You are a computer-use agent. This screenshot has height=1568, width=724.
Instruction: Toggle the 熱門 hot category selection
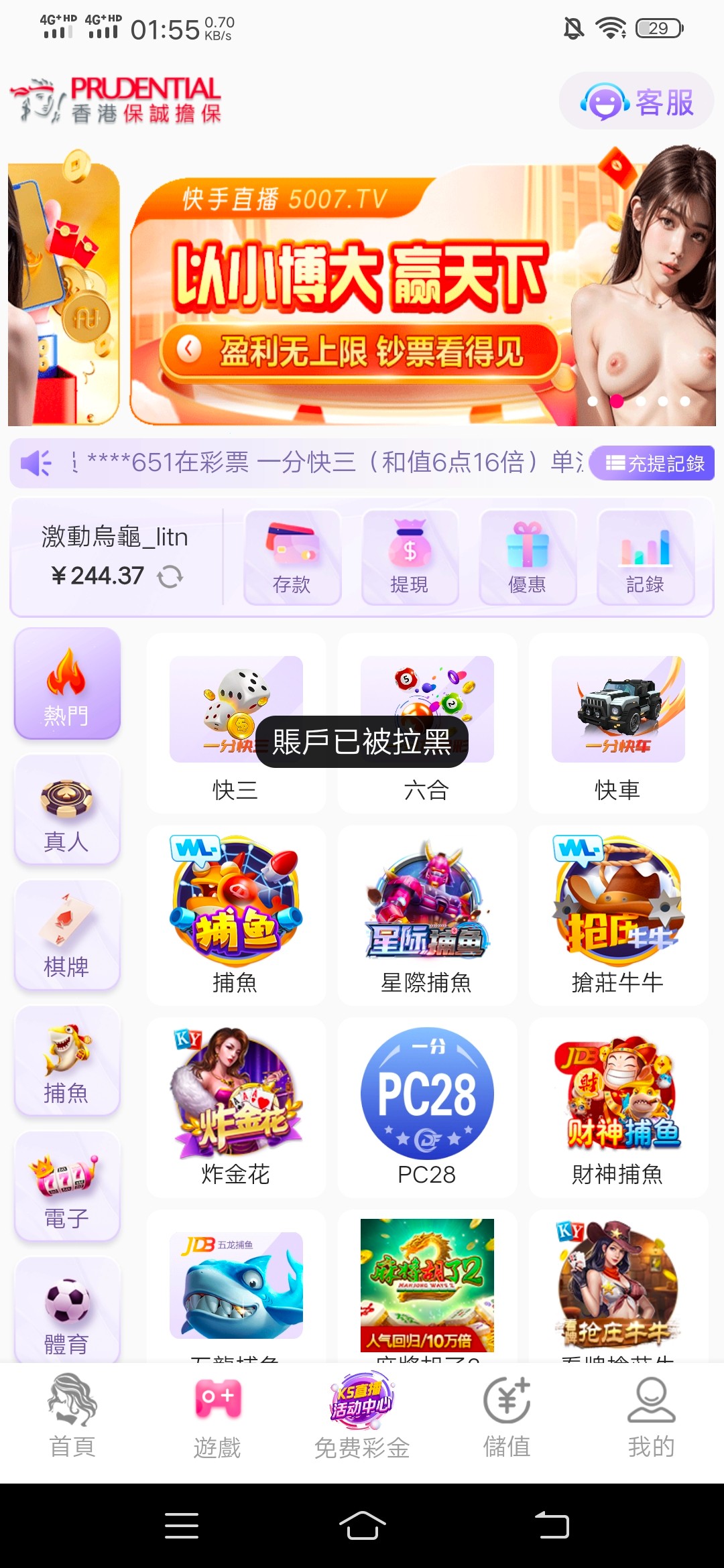pos(66,683)
